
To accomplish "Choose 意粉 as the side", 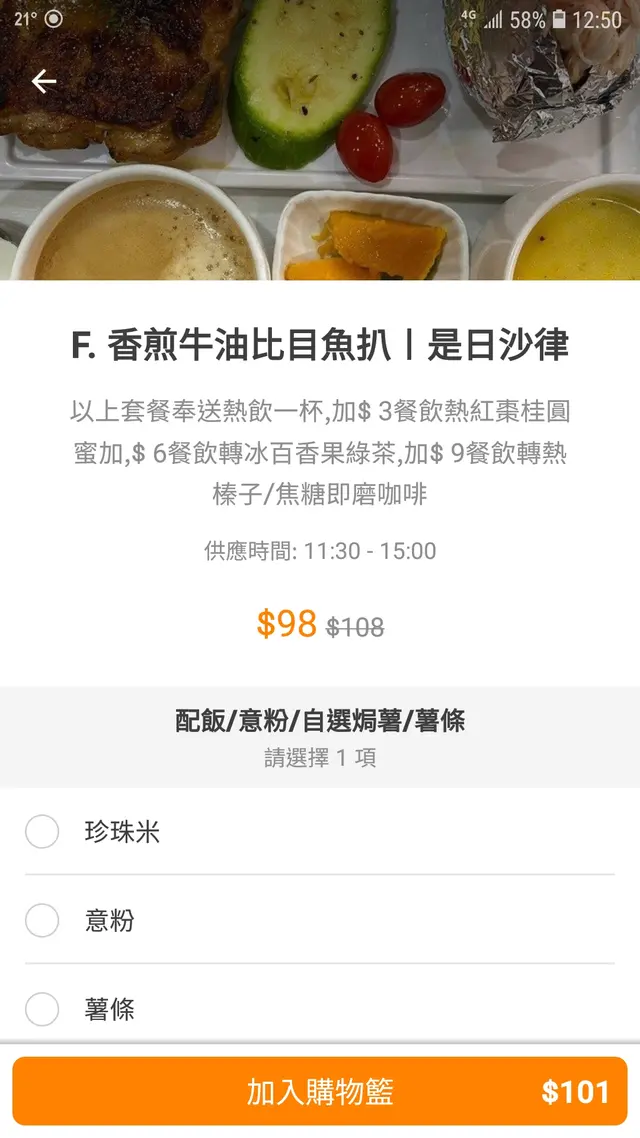I will pyautogui.click(x=42, y=920).
